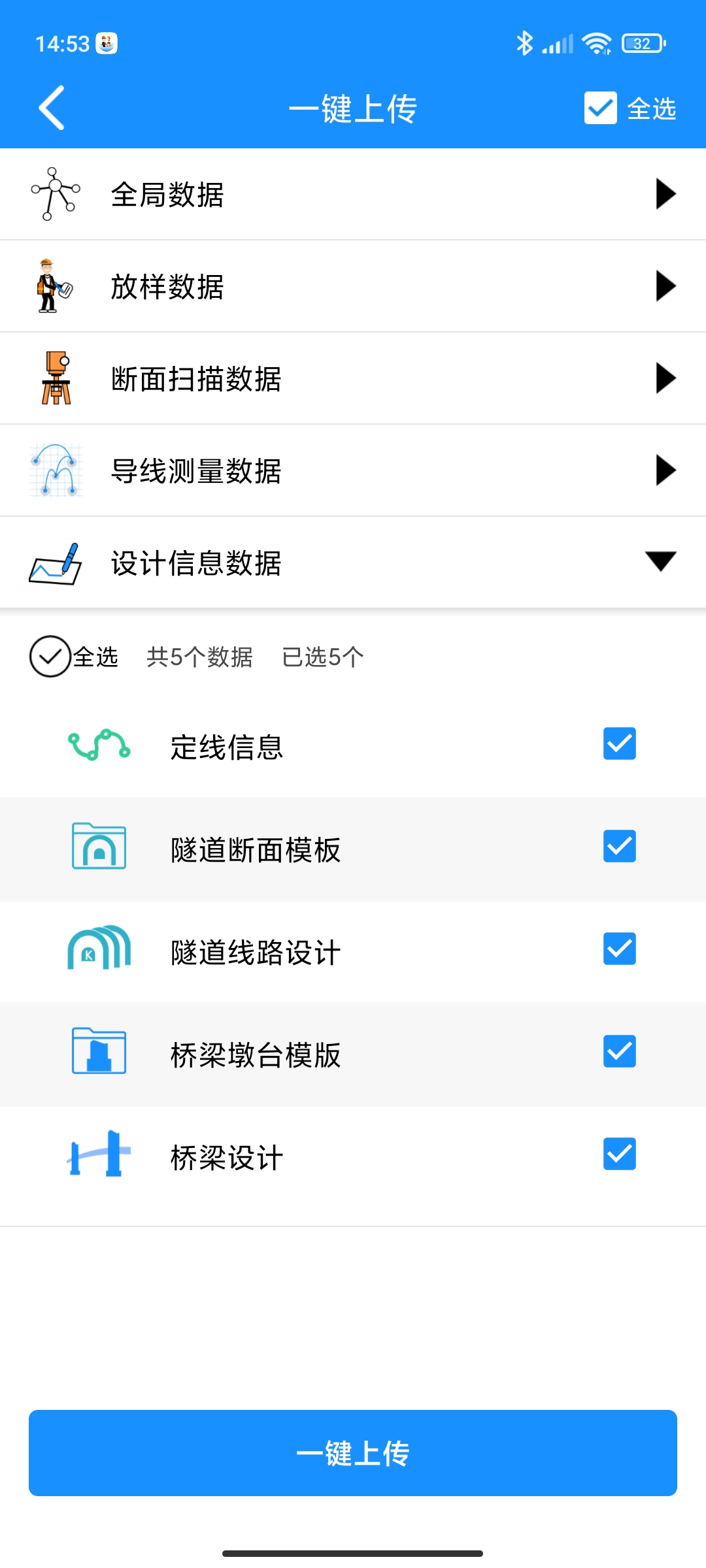Go back from the 一键上传 page
The height and width of the screenshot is (1568, 706).
coord(52,108)
